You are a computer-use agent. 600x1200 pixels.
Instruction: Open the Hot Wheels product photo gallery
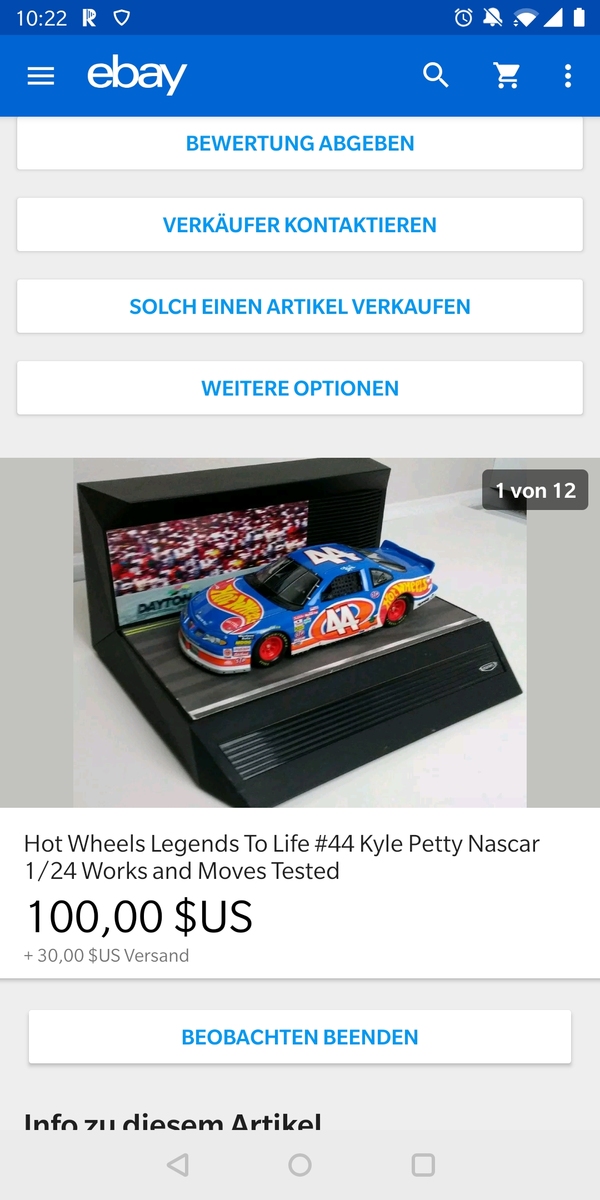300,632
